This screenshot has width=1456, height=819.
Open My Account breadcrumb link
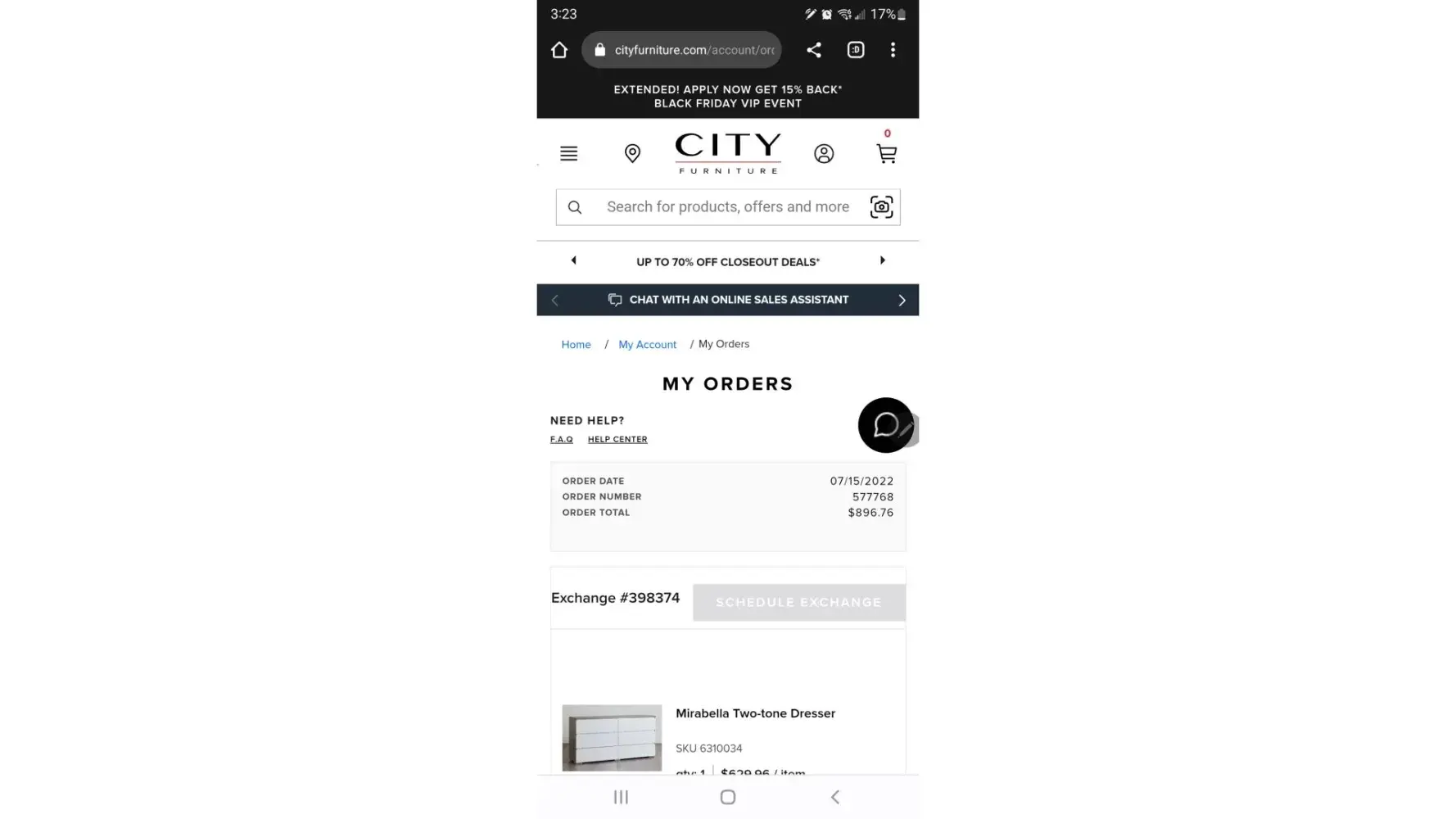[647, 345]
